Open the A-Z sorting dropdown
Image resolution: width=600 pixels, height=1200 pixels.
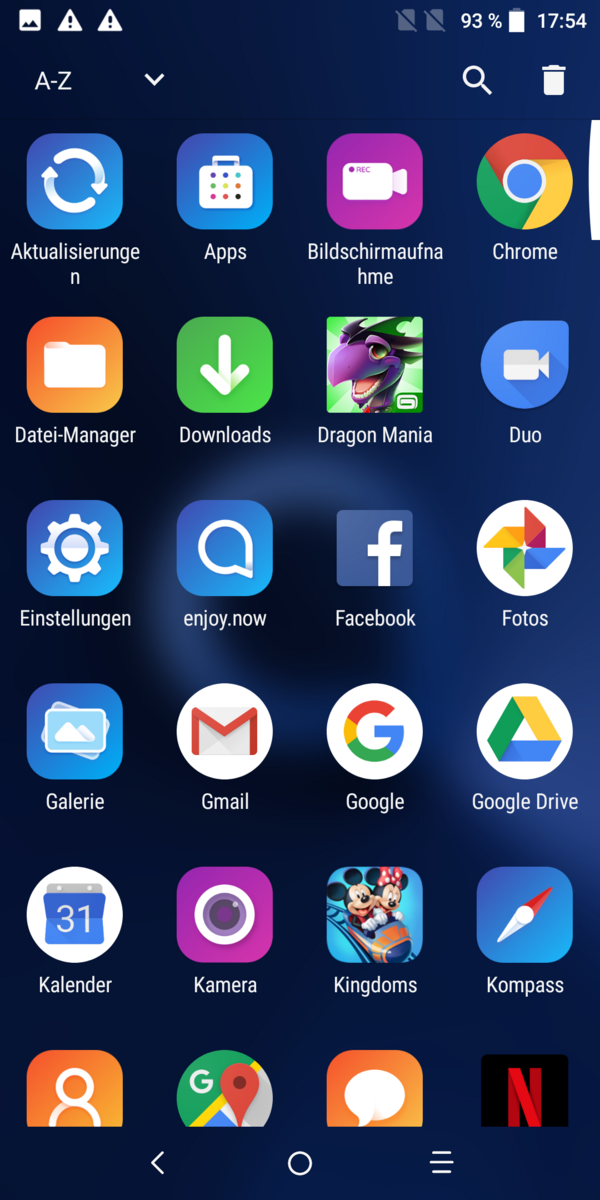coord(154,80)
